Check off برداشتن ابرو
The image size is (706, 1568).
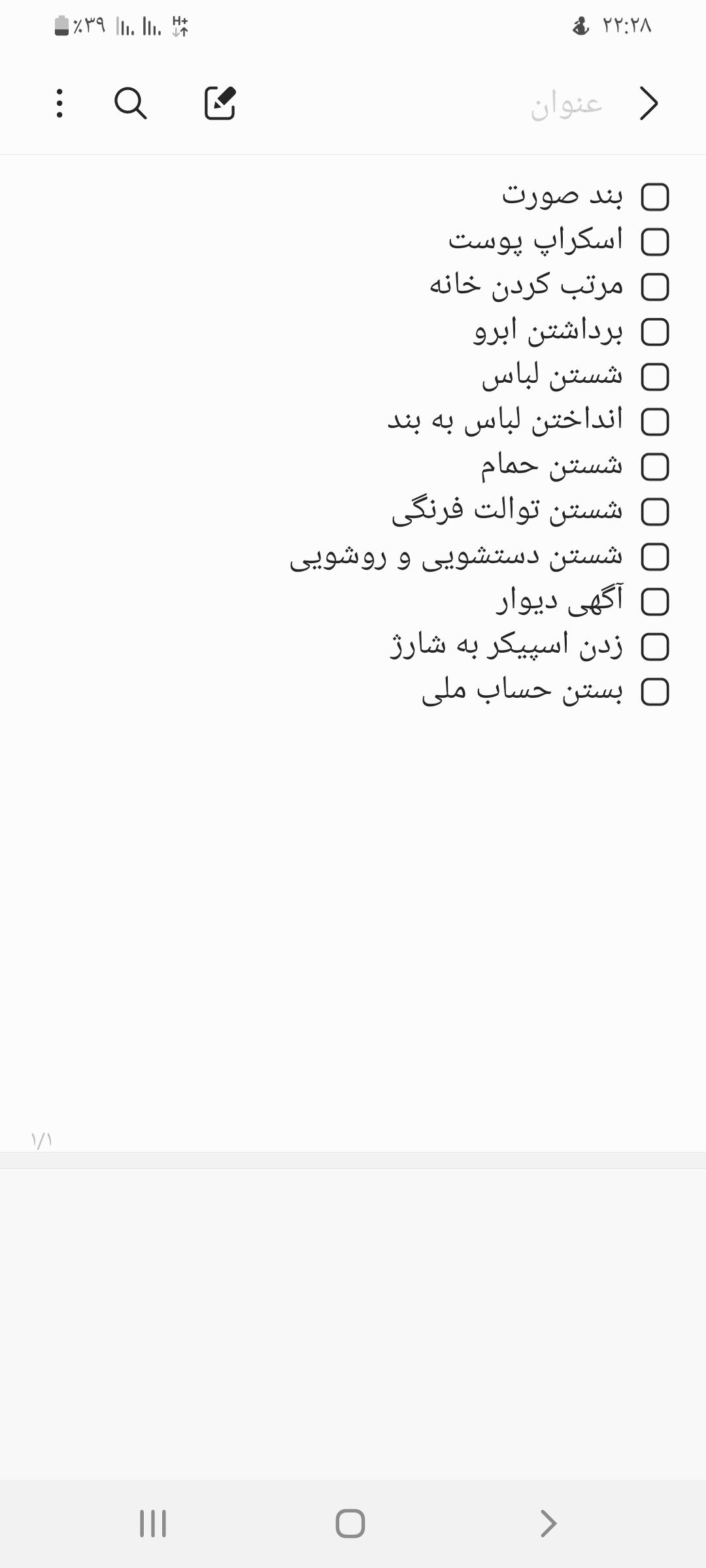(x=655, y=332)
